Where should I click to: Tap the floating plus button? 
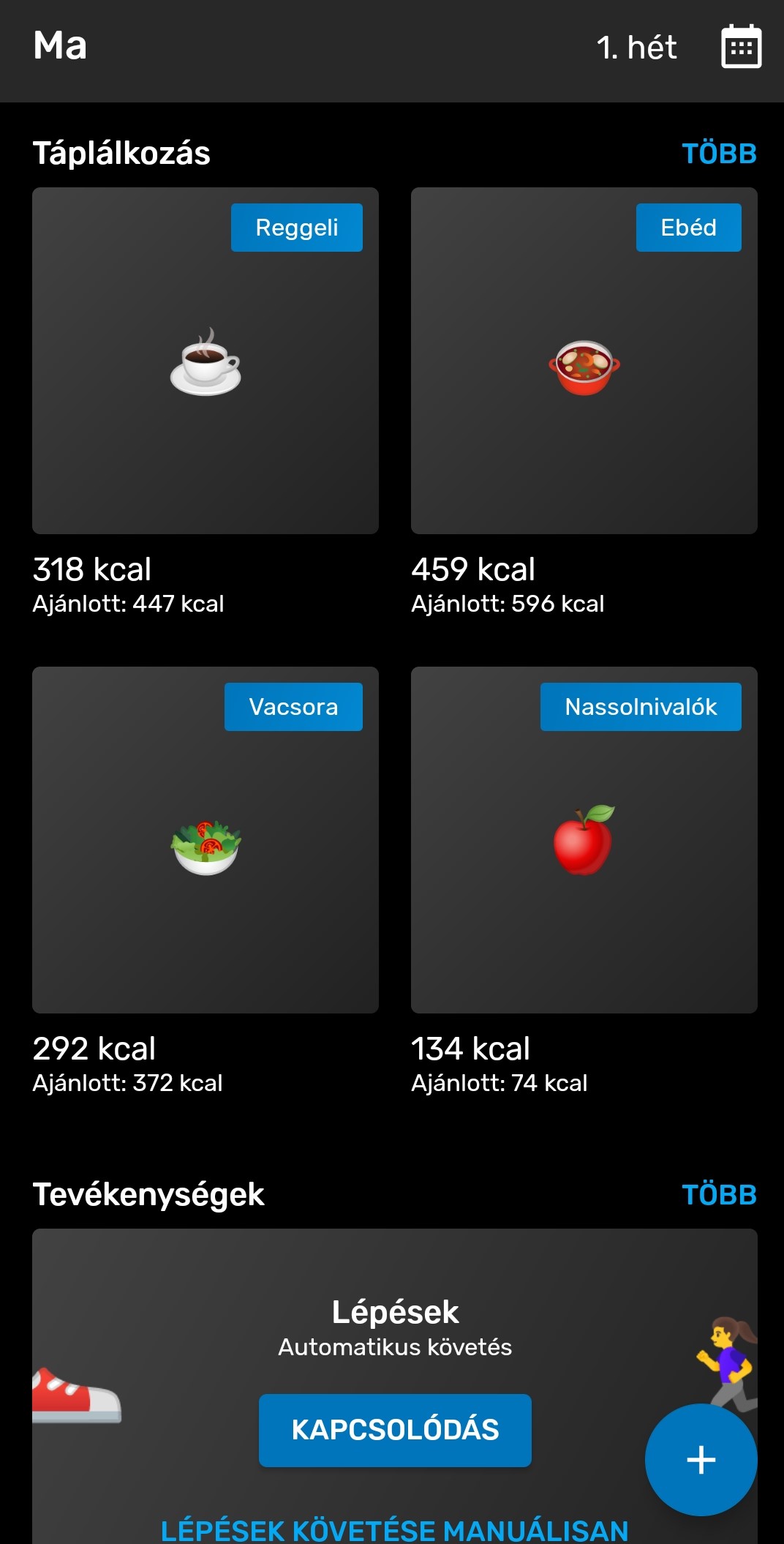tap(701, 1459)
